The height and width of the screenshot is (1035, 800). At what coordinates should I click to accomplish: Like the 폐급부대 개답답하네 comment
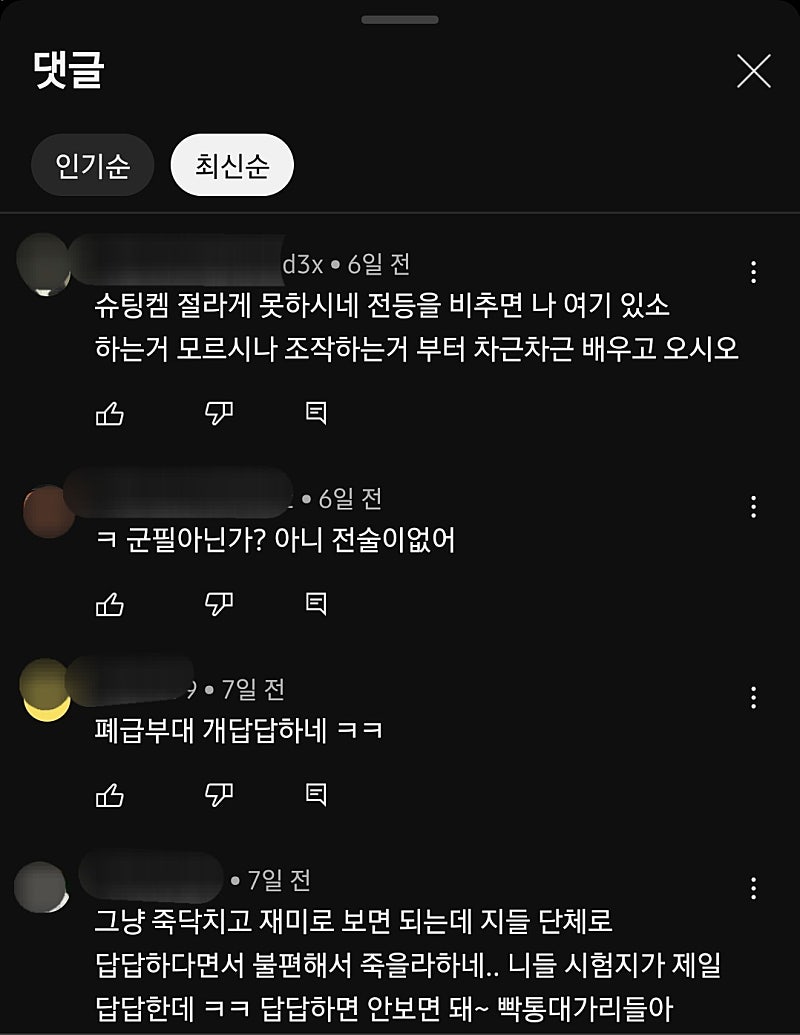pyautogui.click(x=109, y=795)
